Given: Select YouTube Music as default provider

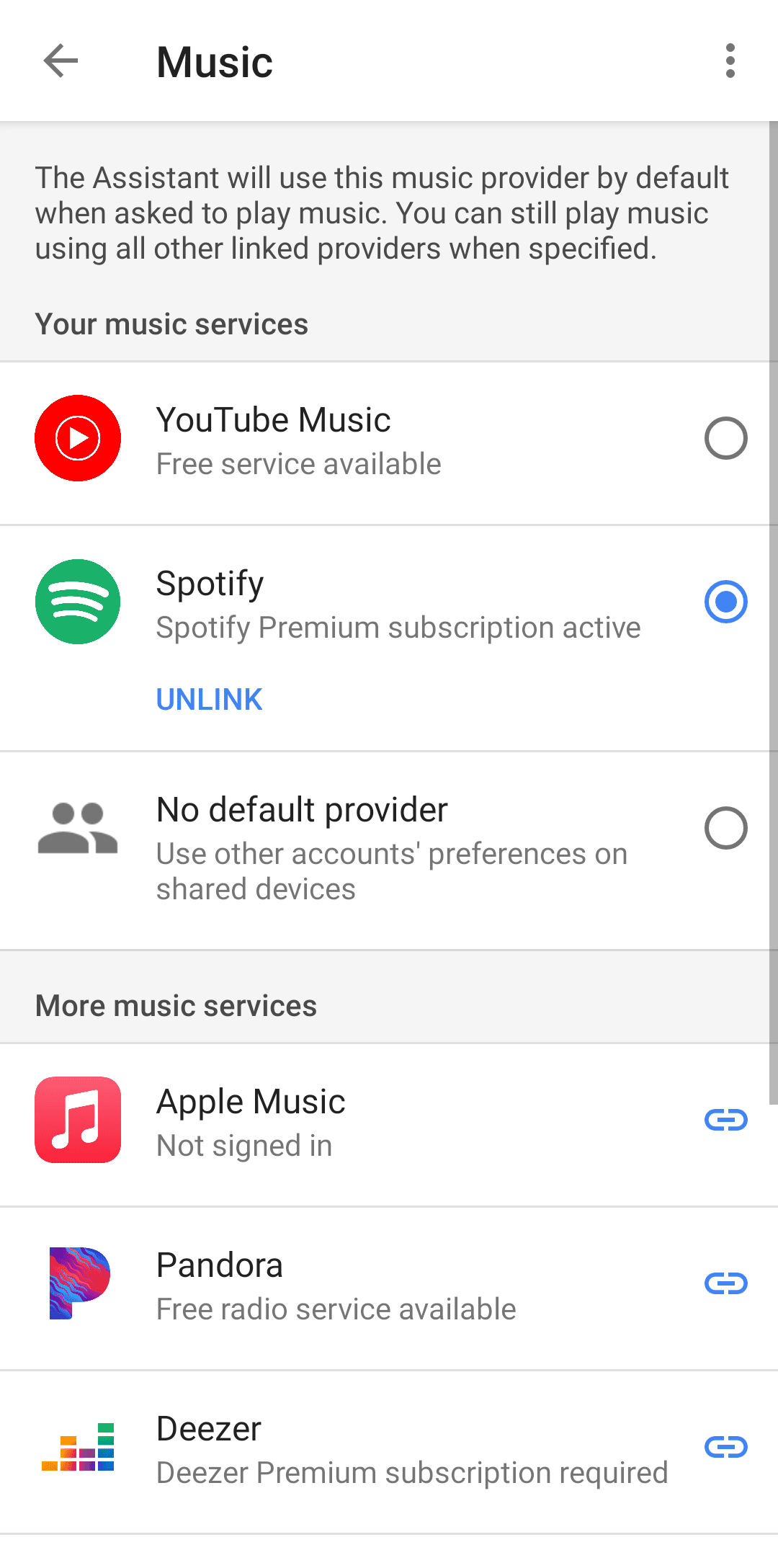Looking at the screenshot, I should tap(725, 438).
